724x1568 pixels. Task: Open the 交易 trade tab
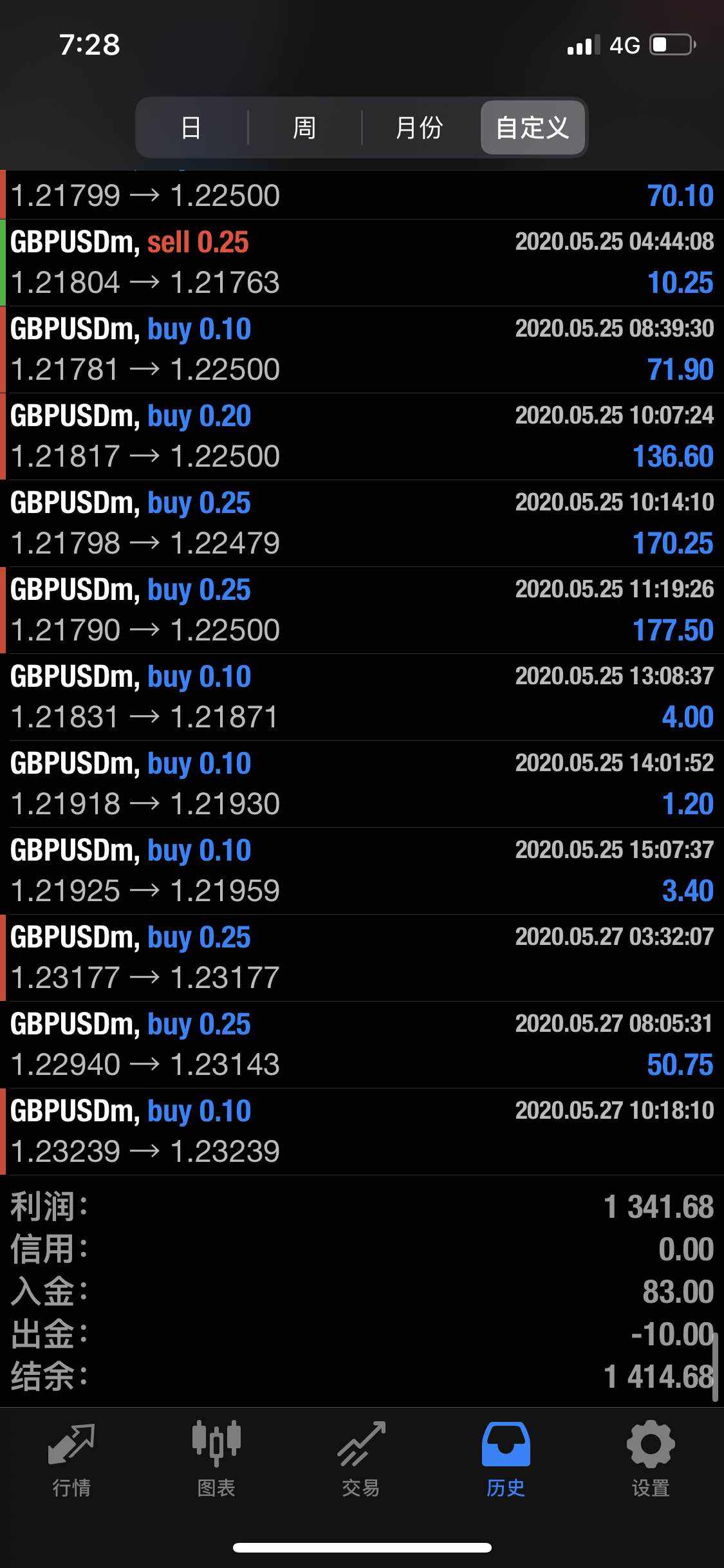[x=361, y=1459]
